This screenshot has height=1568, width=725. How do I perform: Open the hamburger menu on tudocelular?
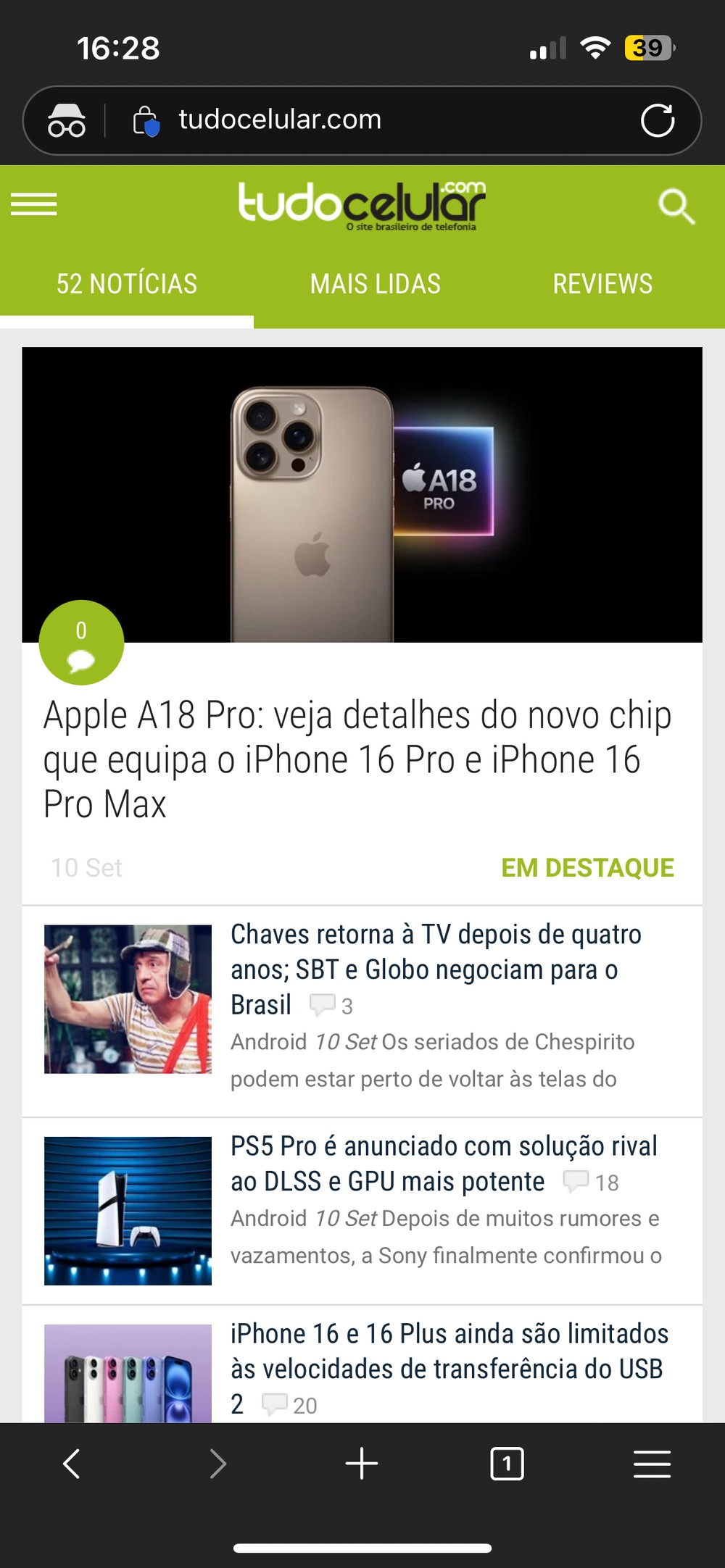pos(34,205)
